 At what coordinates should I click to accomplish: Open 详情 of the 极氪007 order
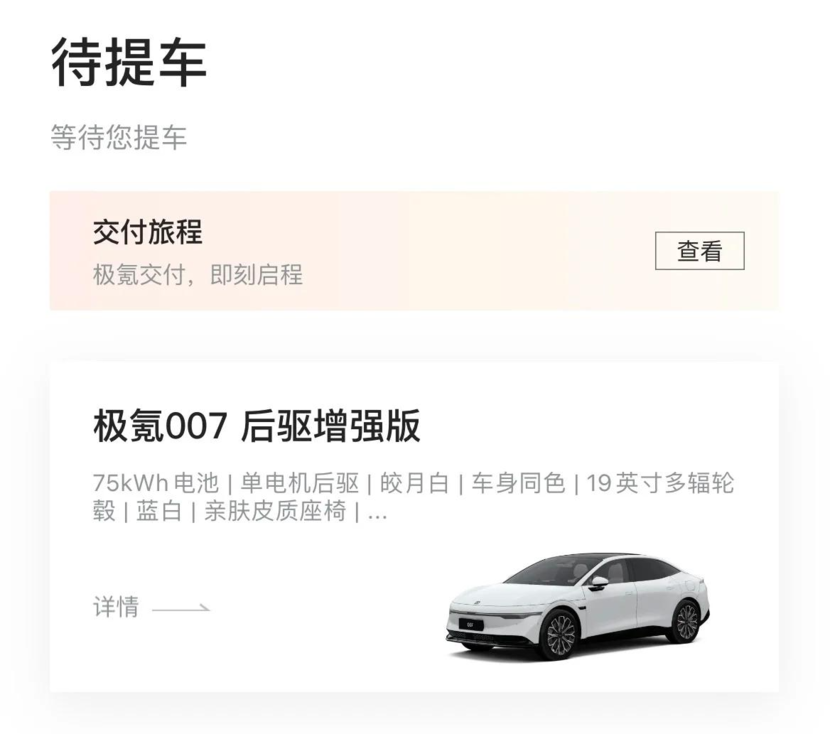(x=150, y=607)
